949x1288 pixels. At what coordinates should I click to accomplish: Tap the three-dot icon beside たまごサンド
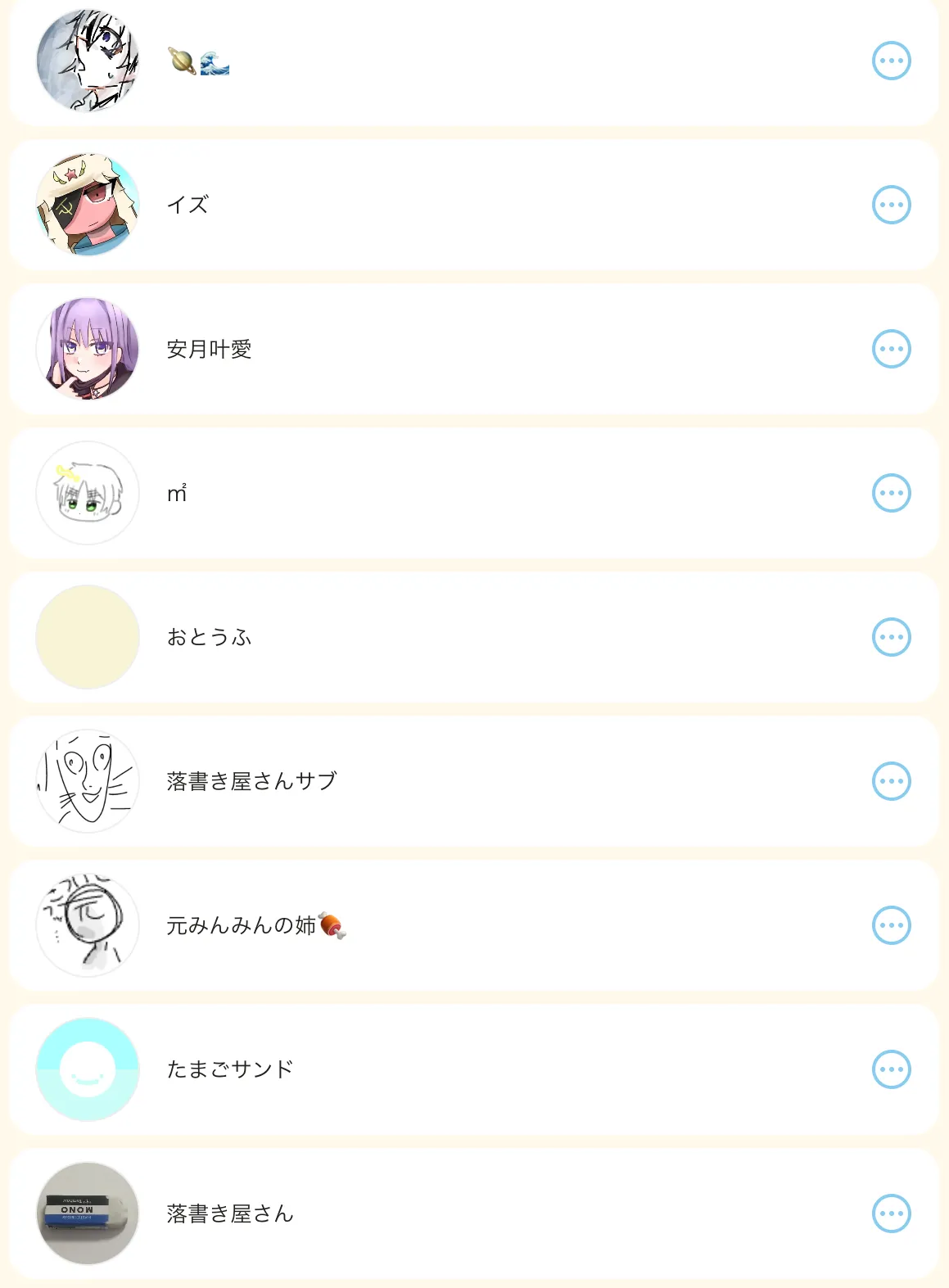(x=891, y=1069)
